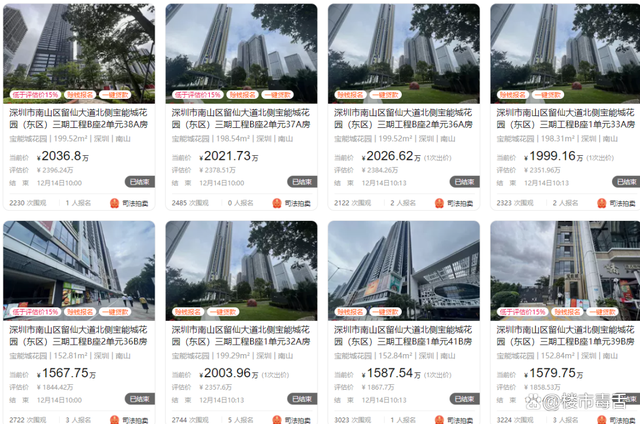Open the 37A房 listing priced 2021.73万
Image resolution: width=640 pixels, height=424 pixels.
[x=242, y=119]
